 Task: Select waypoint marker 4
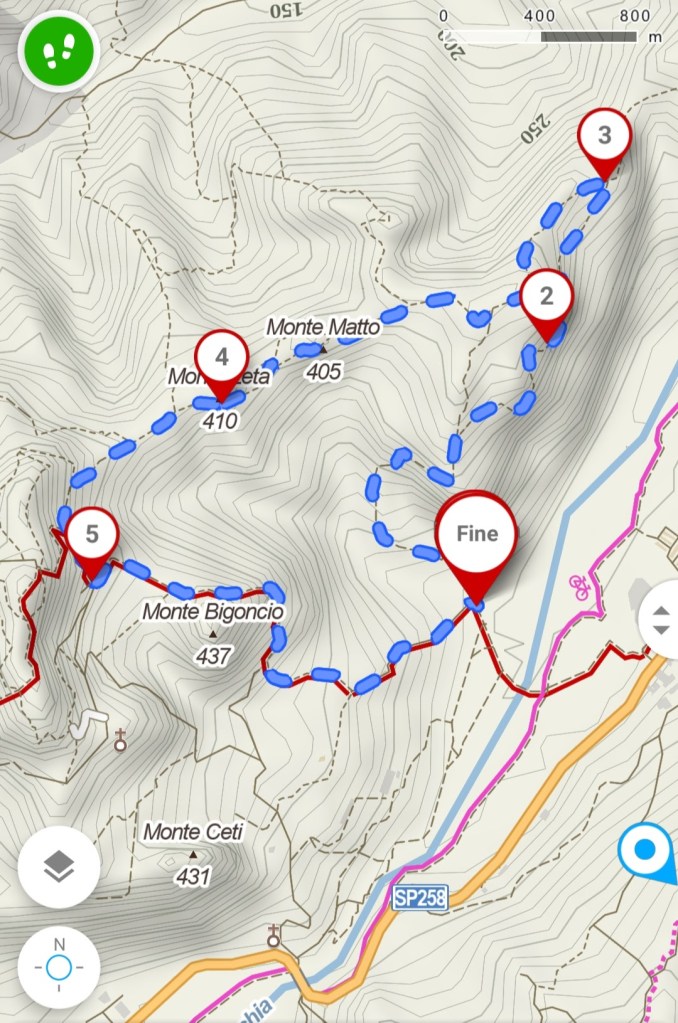(x=221, y=358)
